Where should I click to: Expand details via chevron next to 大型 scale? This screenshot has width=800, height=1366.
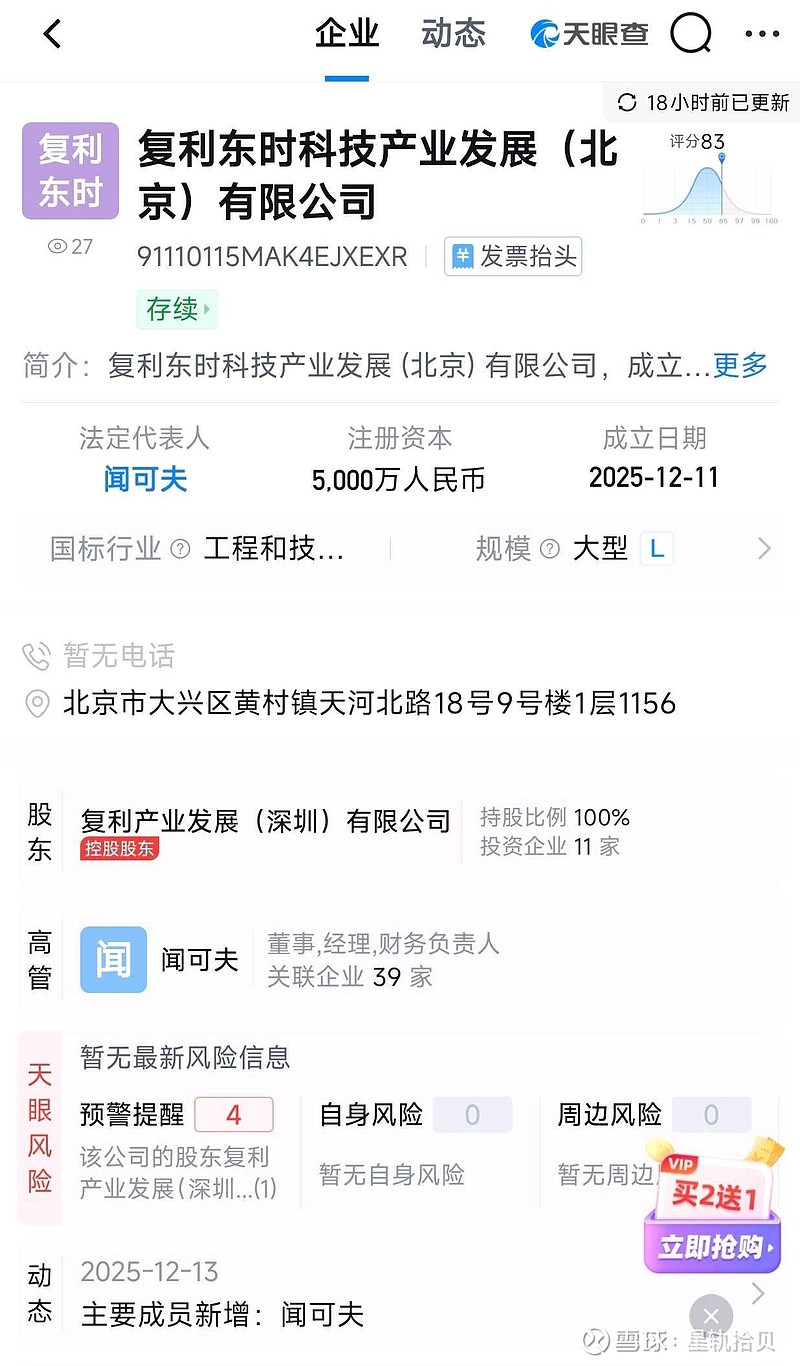(x=764, y=548)
